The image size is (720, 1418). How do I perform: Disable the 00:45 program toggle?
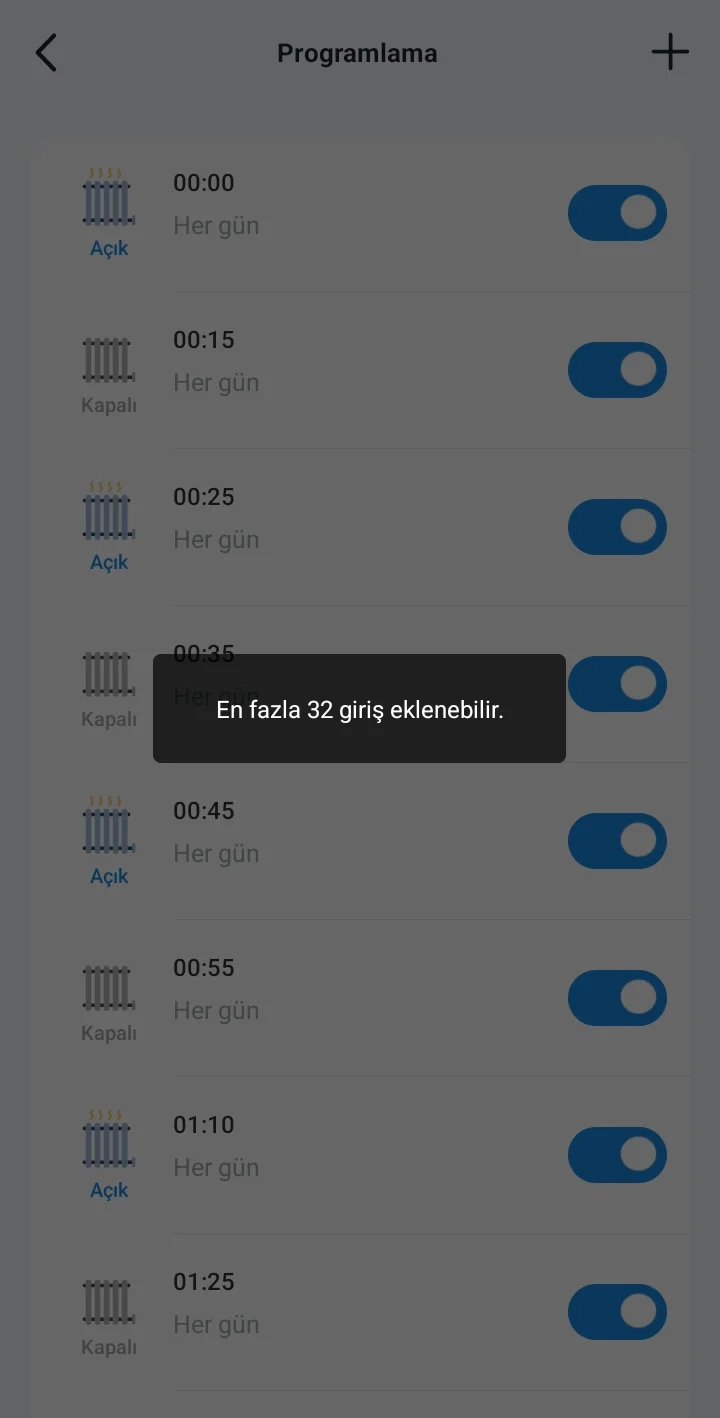pos(617,841)
